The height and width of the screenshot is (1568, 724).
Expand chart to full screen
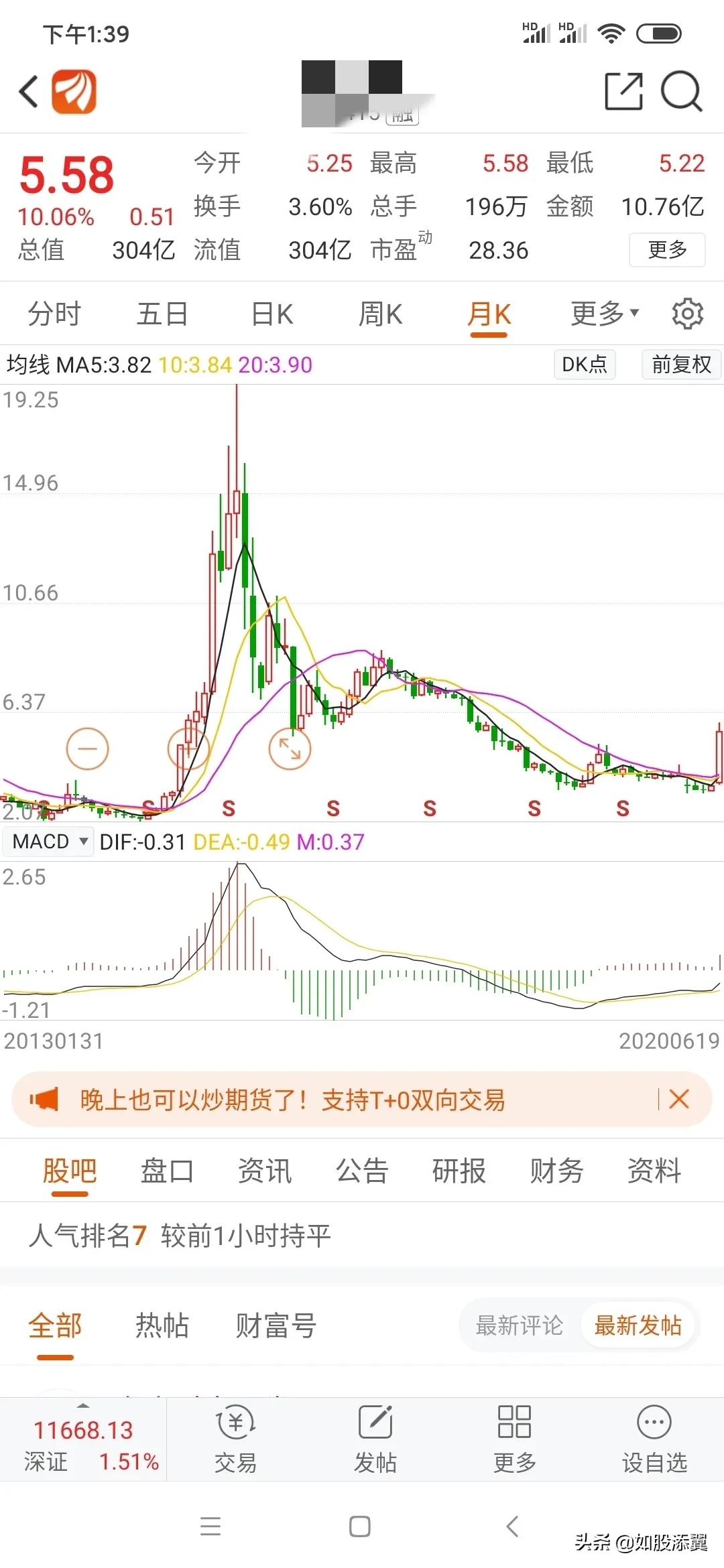coord(290,748)
